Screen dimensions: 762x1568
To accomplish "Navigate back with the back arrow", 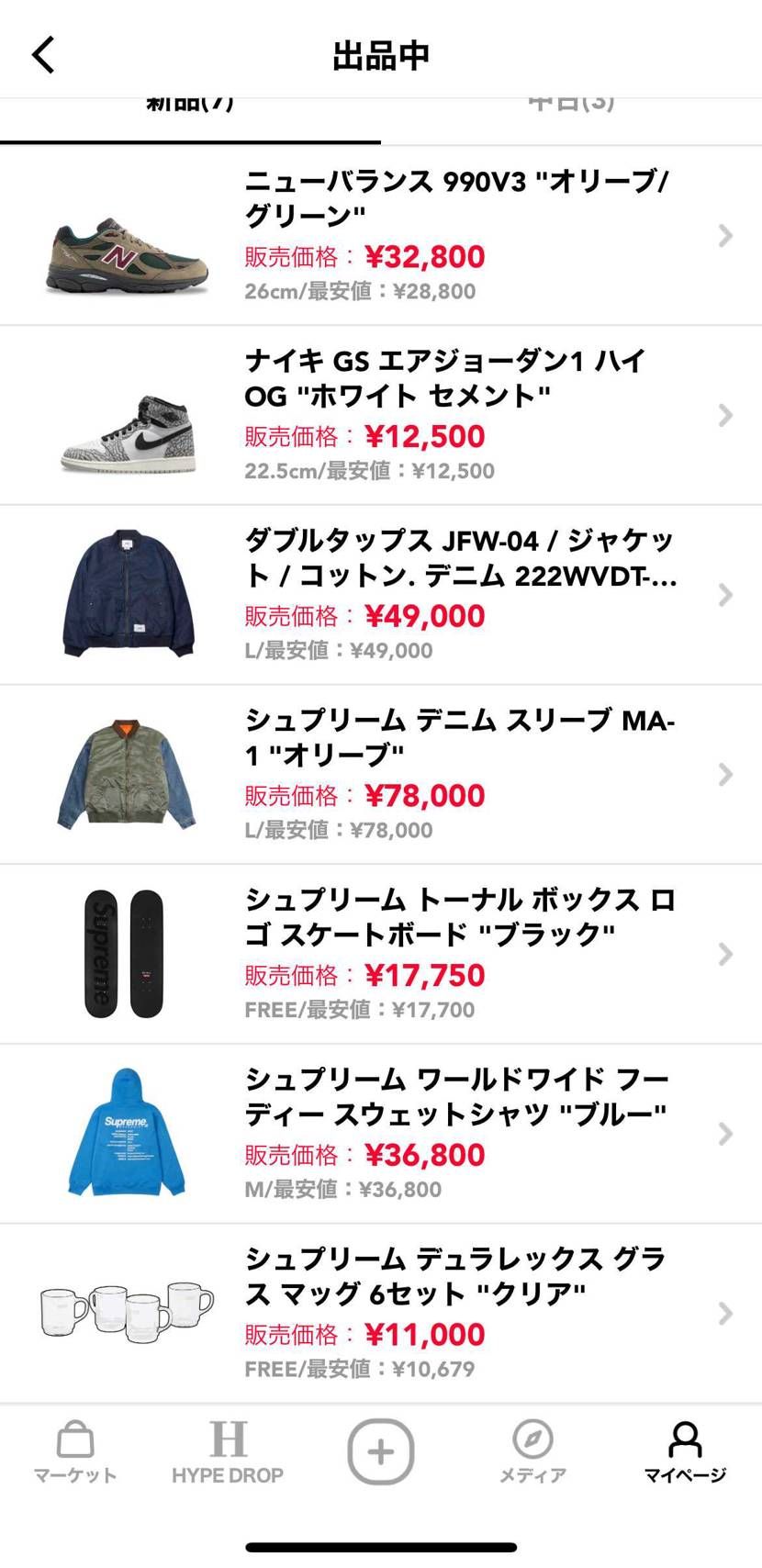I will pos(42,53).
